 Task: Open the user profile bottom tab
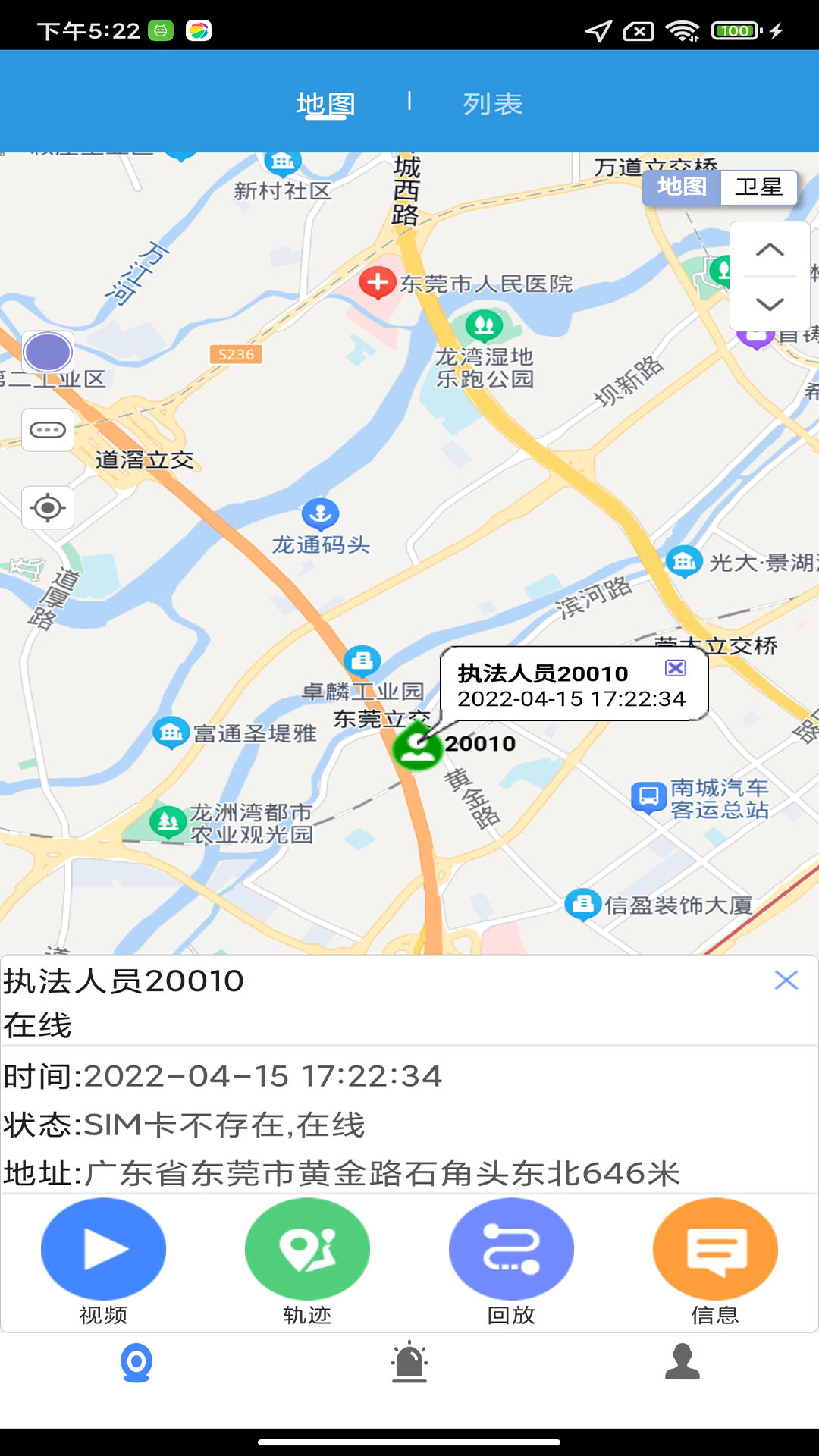[682, 1363]
